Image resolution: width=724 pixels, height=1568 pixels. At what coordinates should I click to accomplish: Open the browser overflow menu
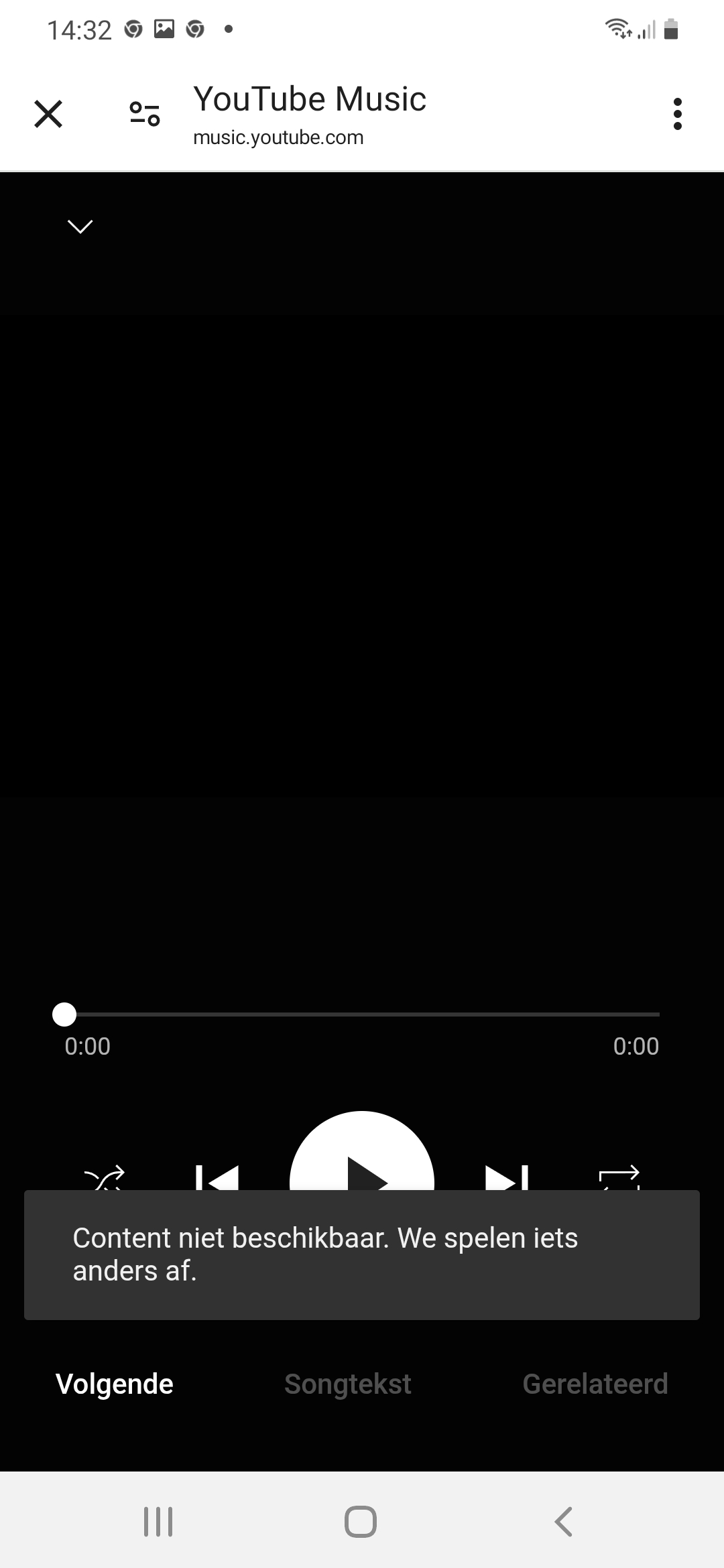[x=677, y=114]
